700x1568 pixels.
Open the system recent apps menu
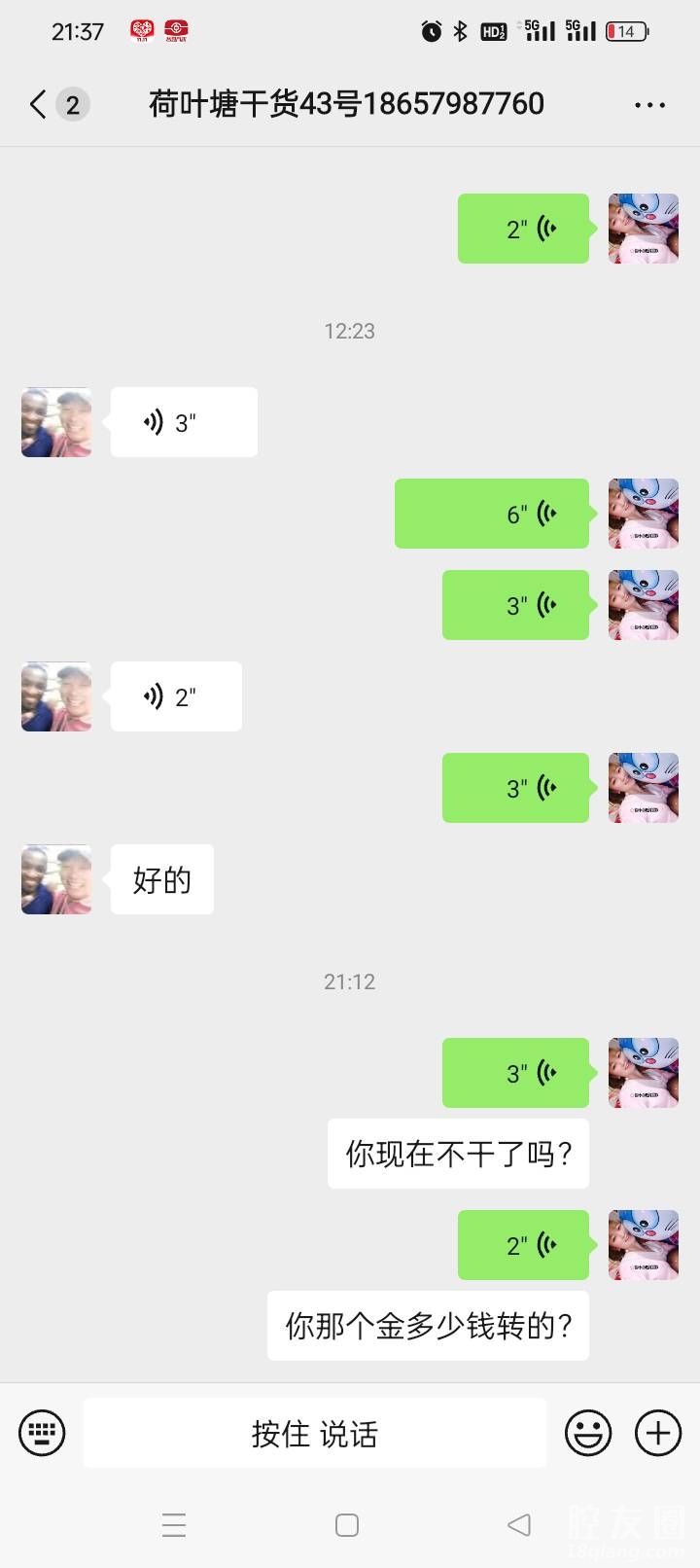(x=174, y=1524)
